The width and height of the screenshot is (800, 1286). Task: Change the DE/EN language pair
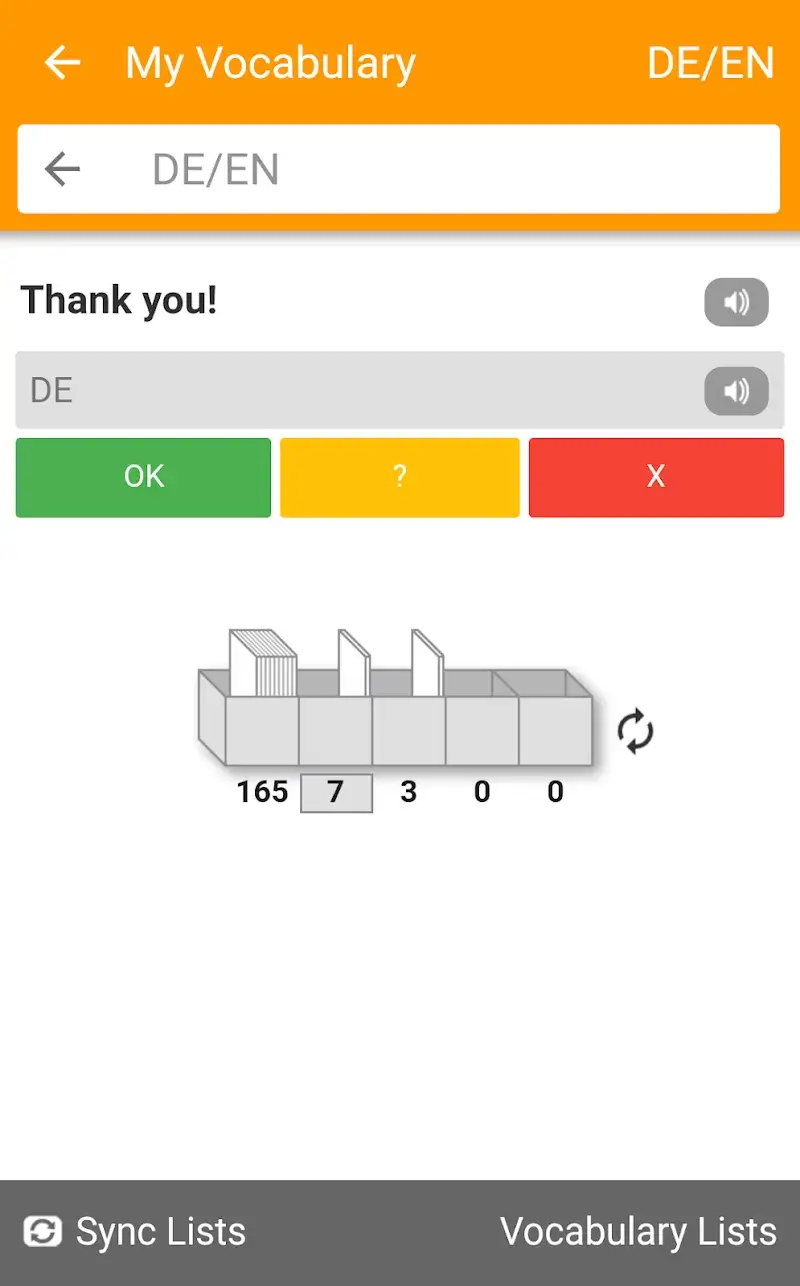pyautogui.click(x=710, y=63)
